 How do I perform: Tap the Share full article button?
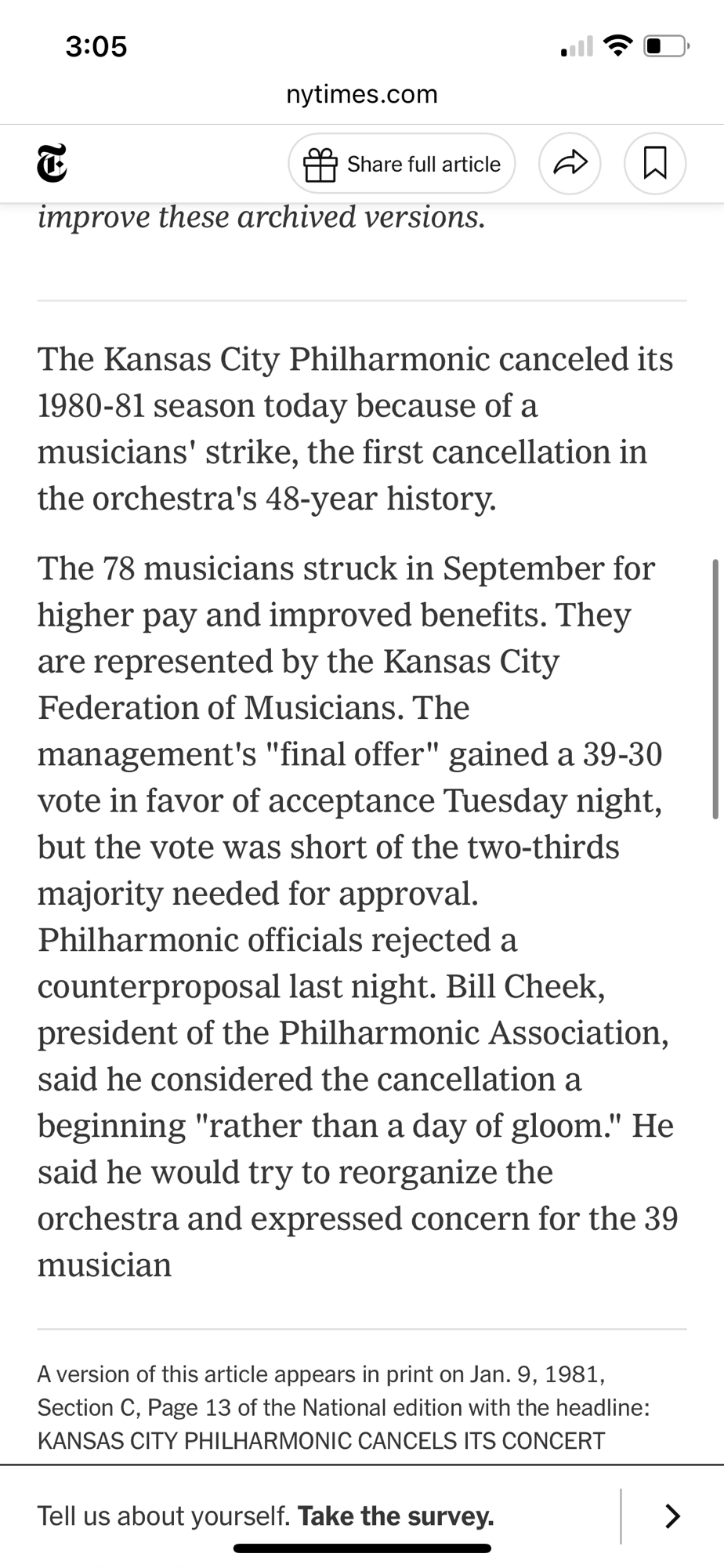click(x=401, y=164)
